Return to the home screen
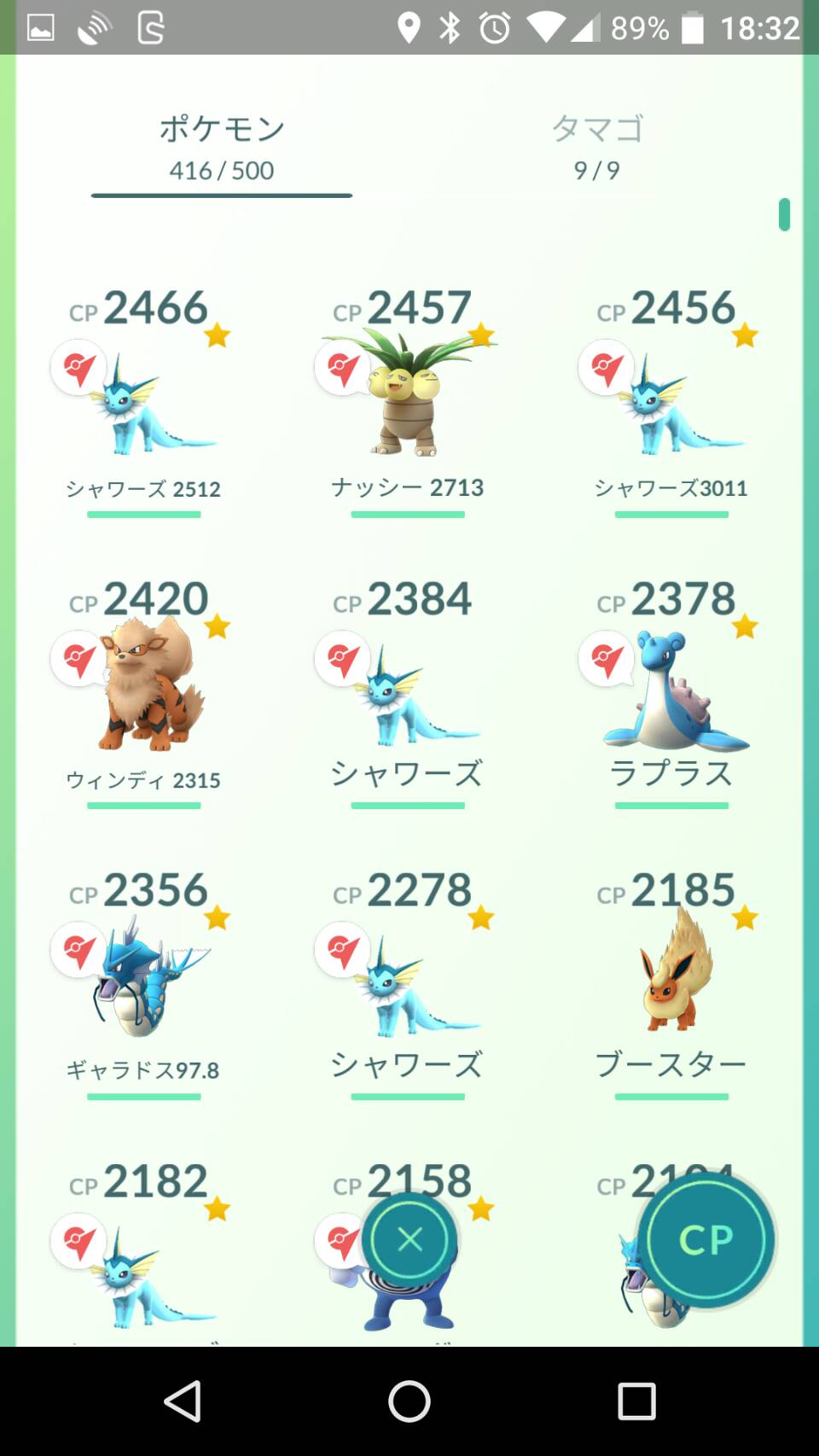This screenshot has width=819, height=1456. tap(409, 1401)
